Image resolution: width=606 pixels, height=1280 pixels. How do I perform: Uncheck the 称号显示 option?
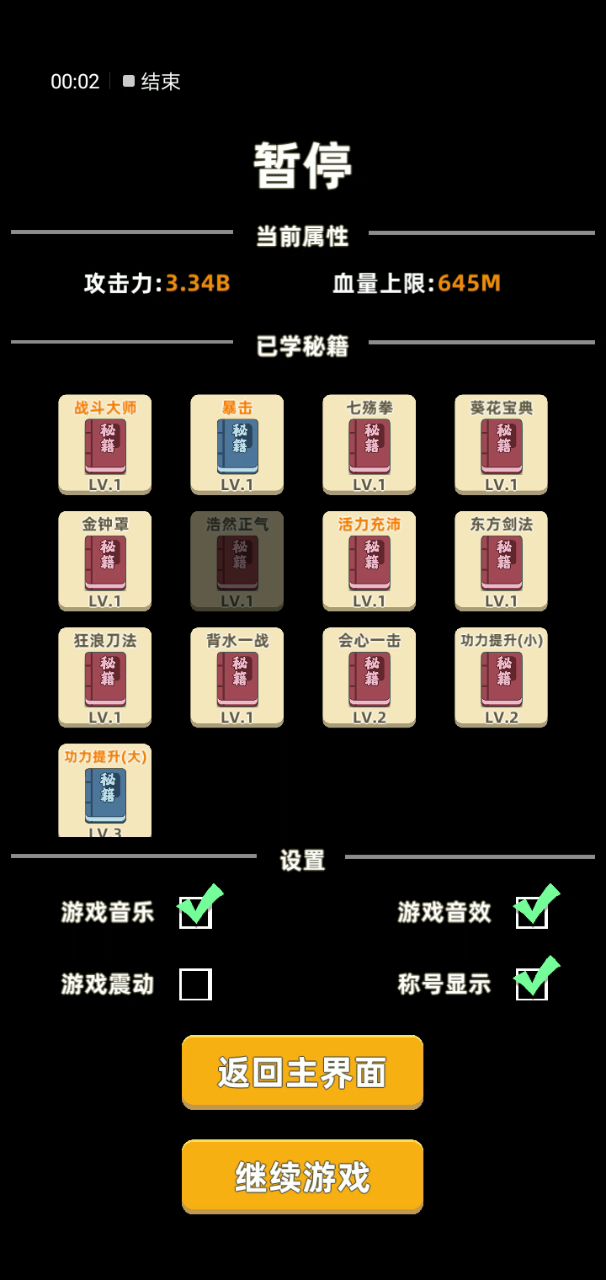point(531,984)
